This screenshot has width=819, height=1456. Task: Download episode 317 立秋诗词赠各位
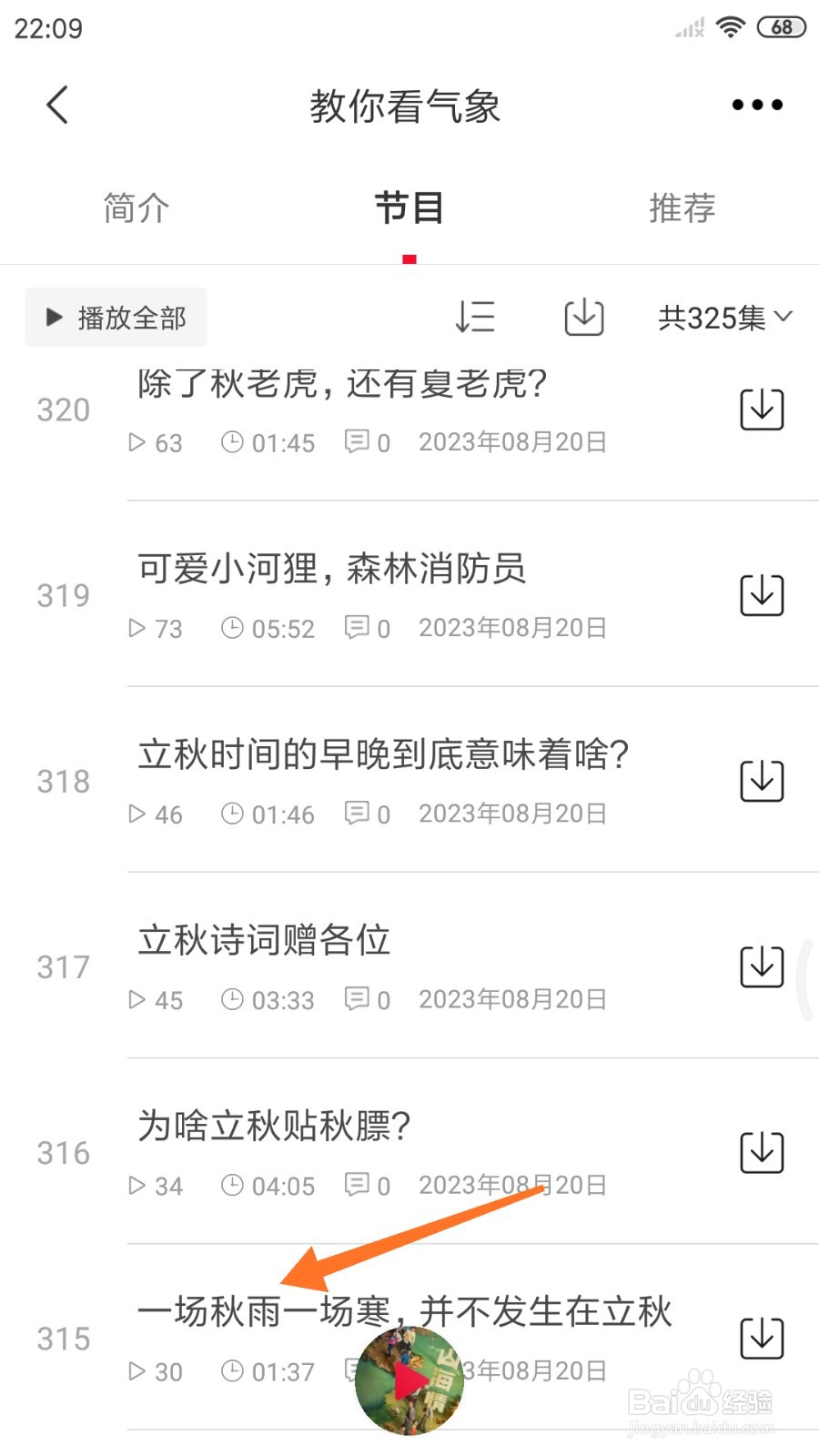pyautogui.click(x=762, y=966)
